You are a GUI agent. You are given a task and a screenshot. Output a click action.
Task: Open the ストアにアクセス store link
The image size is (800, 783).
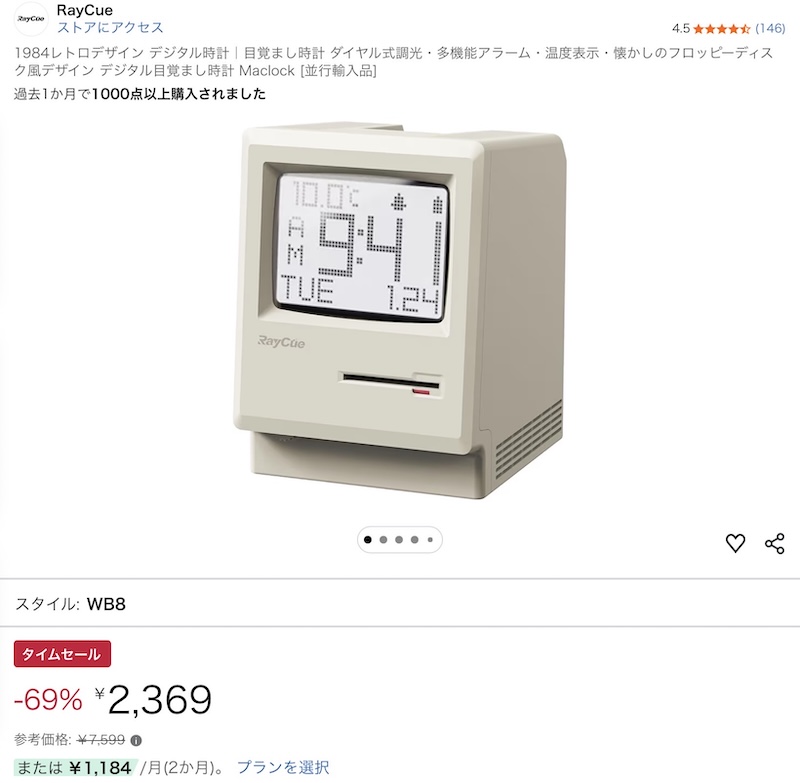coord(110,28)
